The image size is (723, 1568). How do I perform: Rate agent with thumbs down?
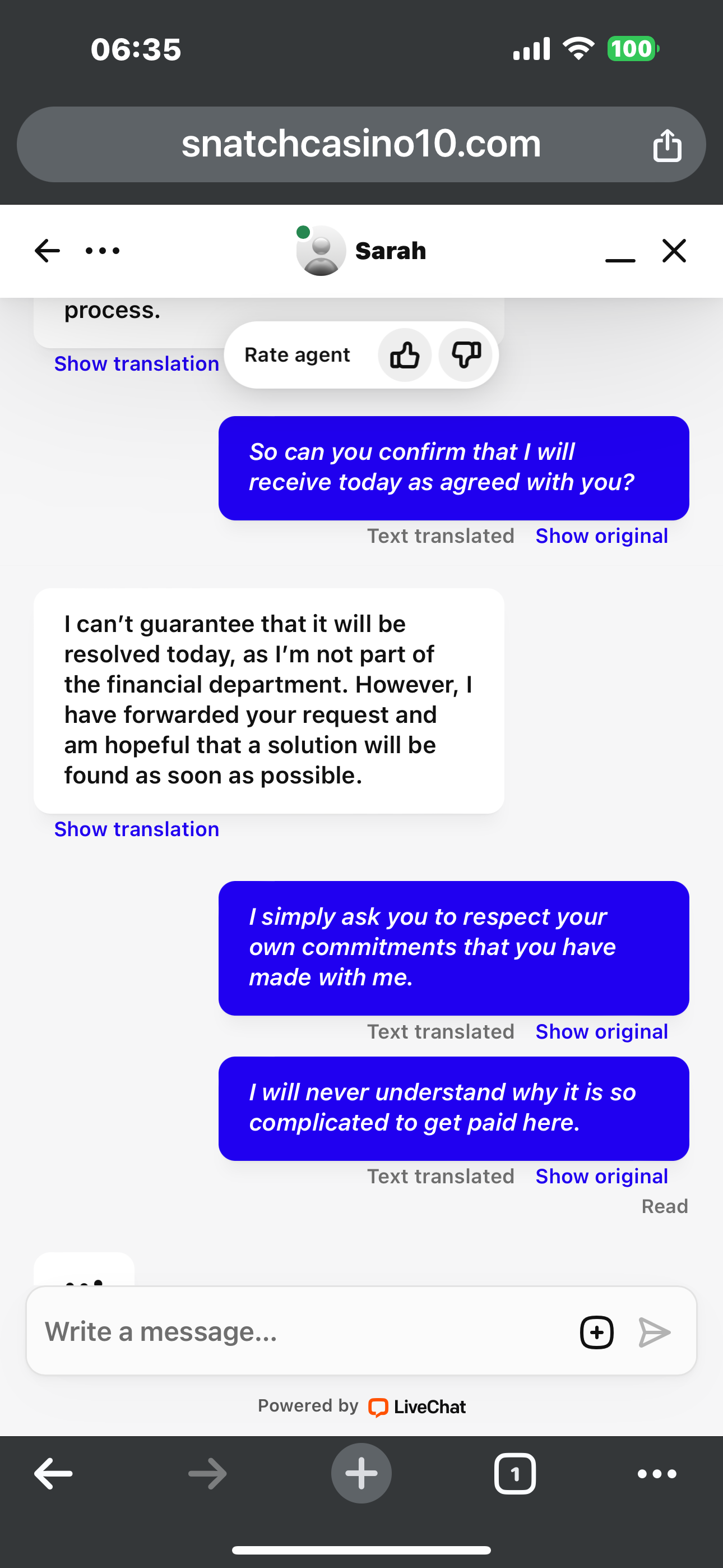tap(466, 355)
